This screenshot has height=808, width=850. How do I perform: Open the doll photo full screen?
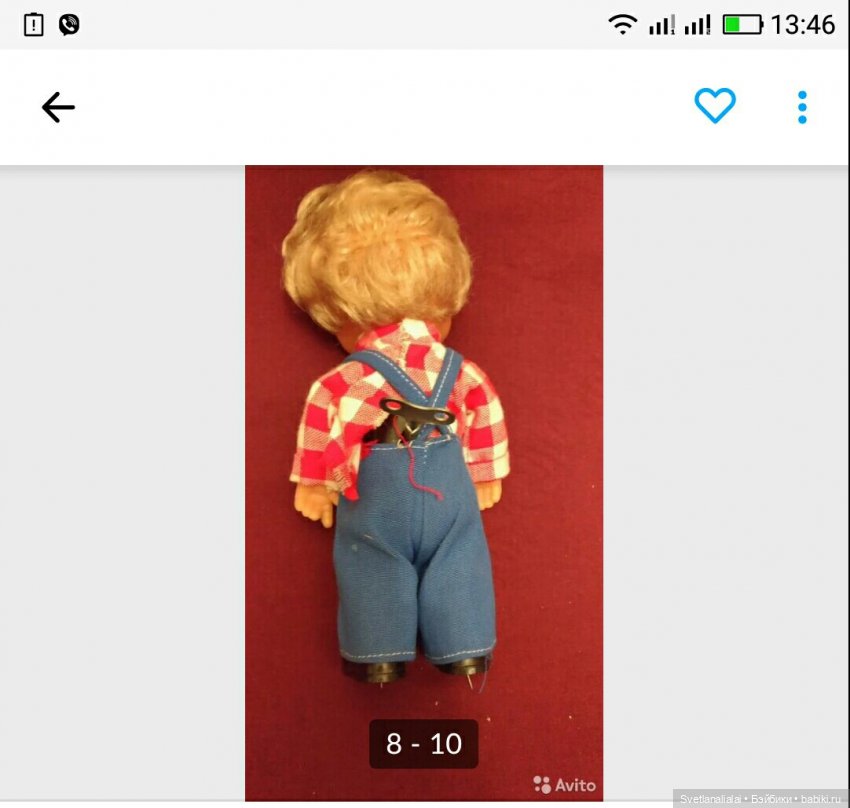pyautogui.click(x=424, y=450)
